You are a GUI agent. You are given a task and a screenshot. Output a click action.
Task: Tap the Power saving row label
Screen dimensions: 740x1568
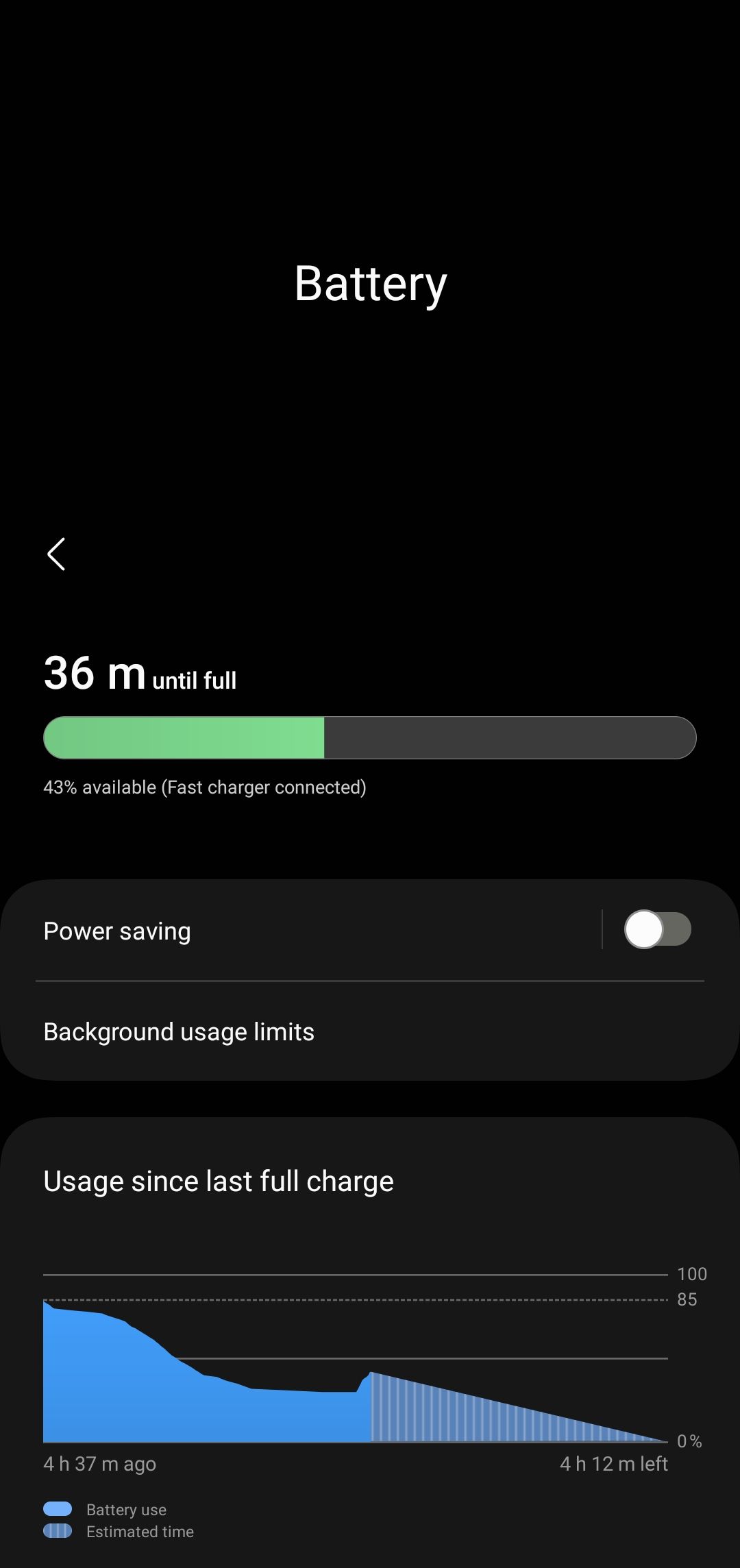[116, 930]
